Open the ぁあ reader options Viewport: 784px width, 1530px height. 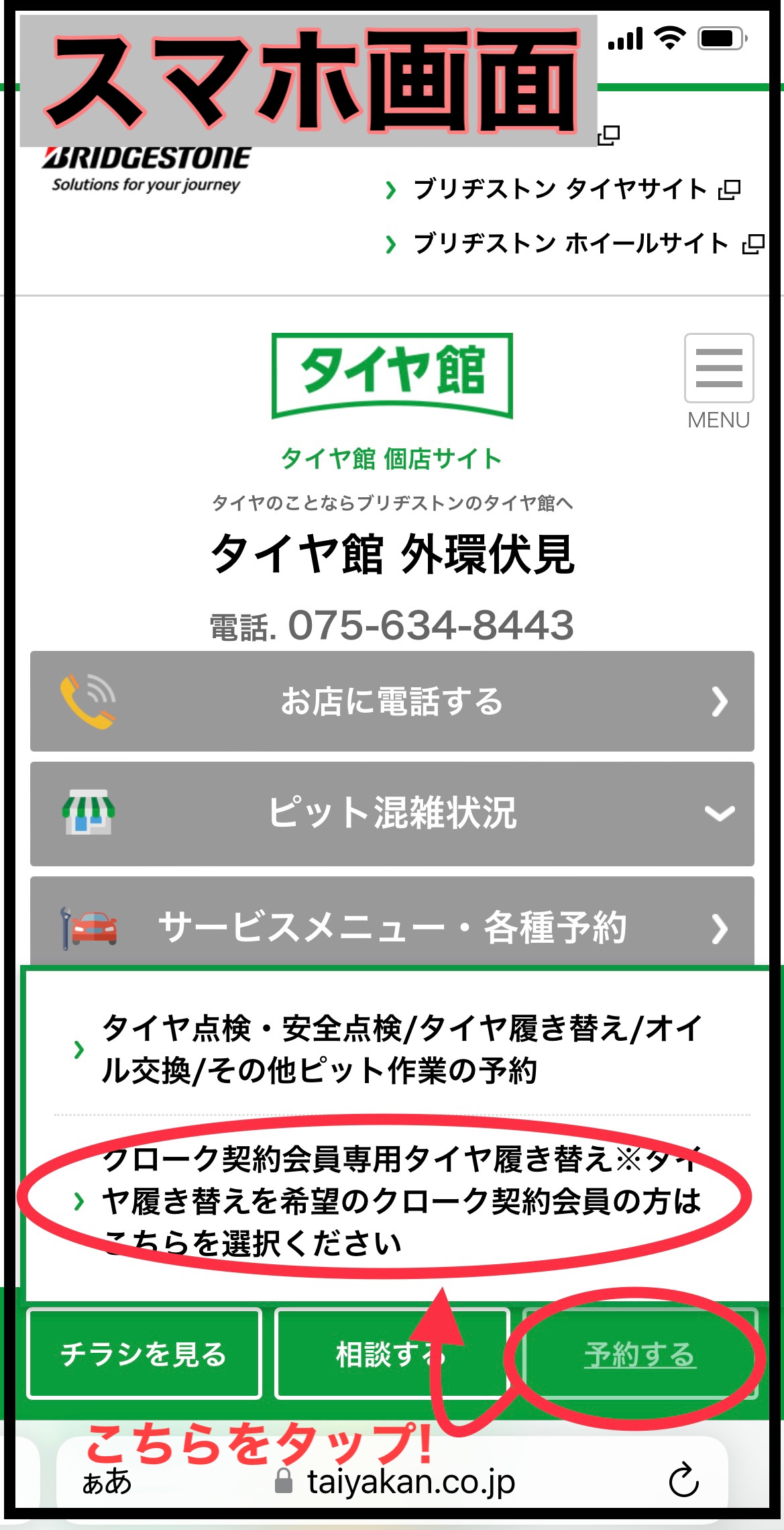(107, 1482)
